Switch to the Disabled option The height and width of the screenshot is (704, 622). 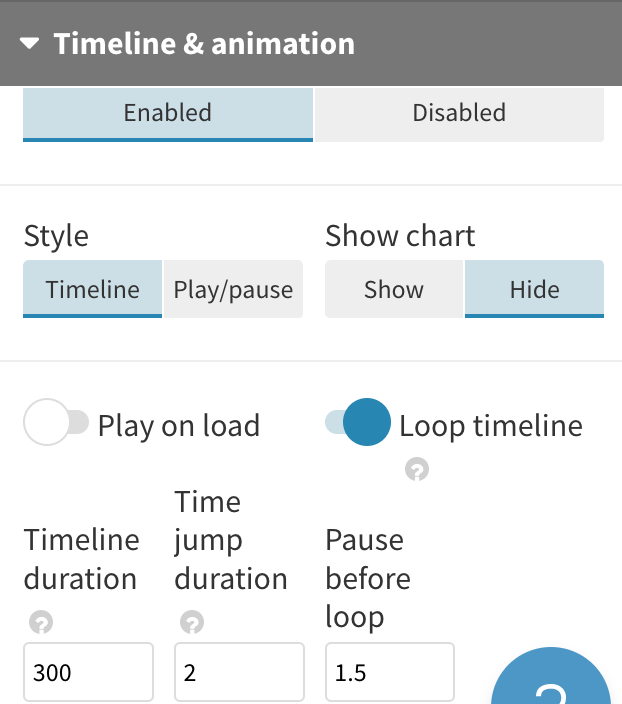459,113
